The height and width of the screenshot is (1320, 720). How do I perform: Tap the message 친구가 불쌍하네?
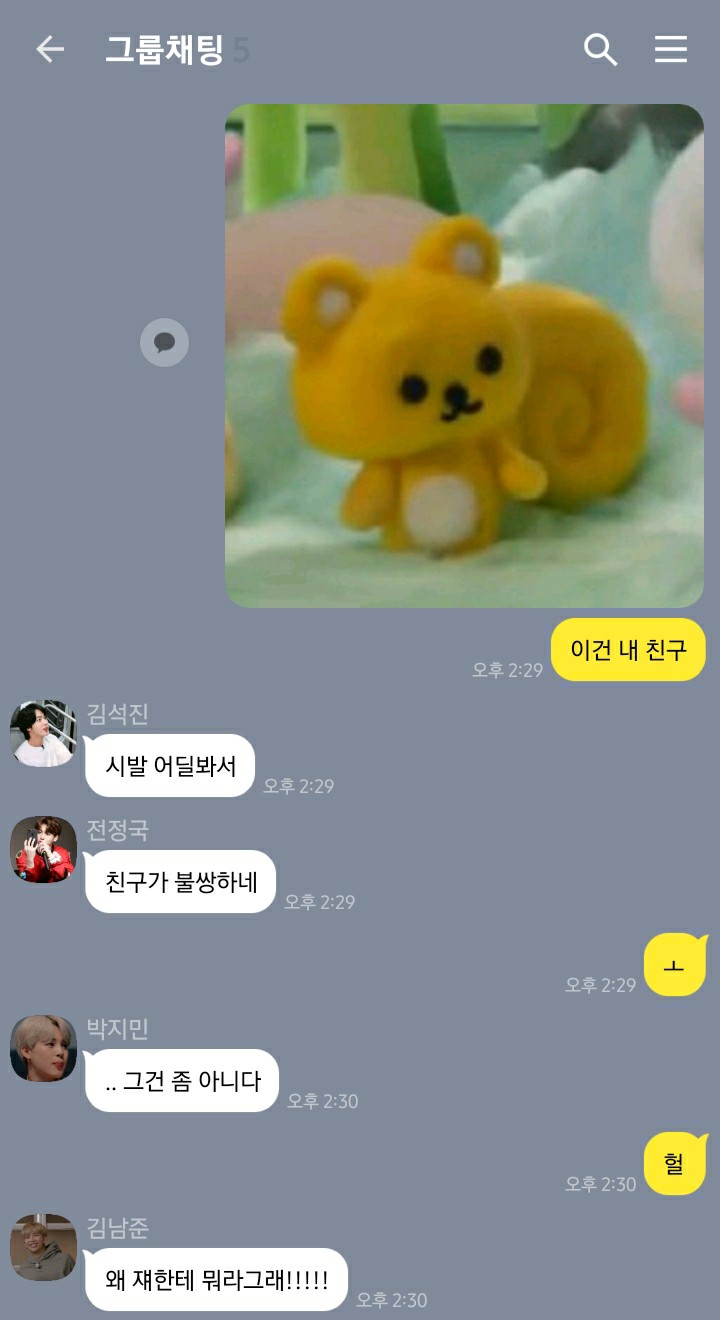click(x=179, y=881)
